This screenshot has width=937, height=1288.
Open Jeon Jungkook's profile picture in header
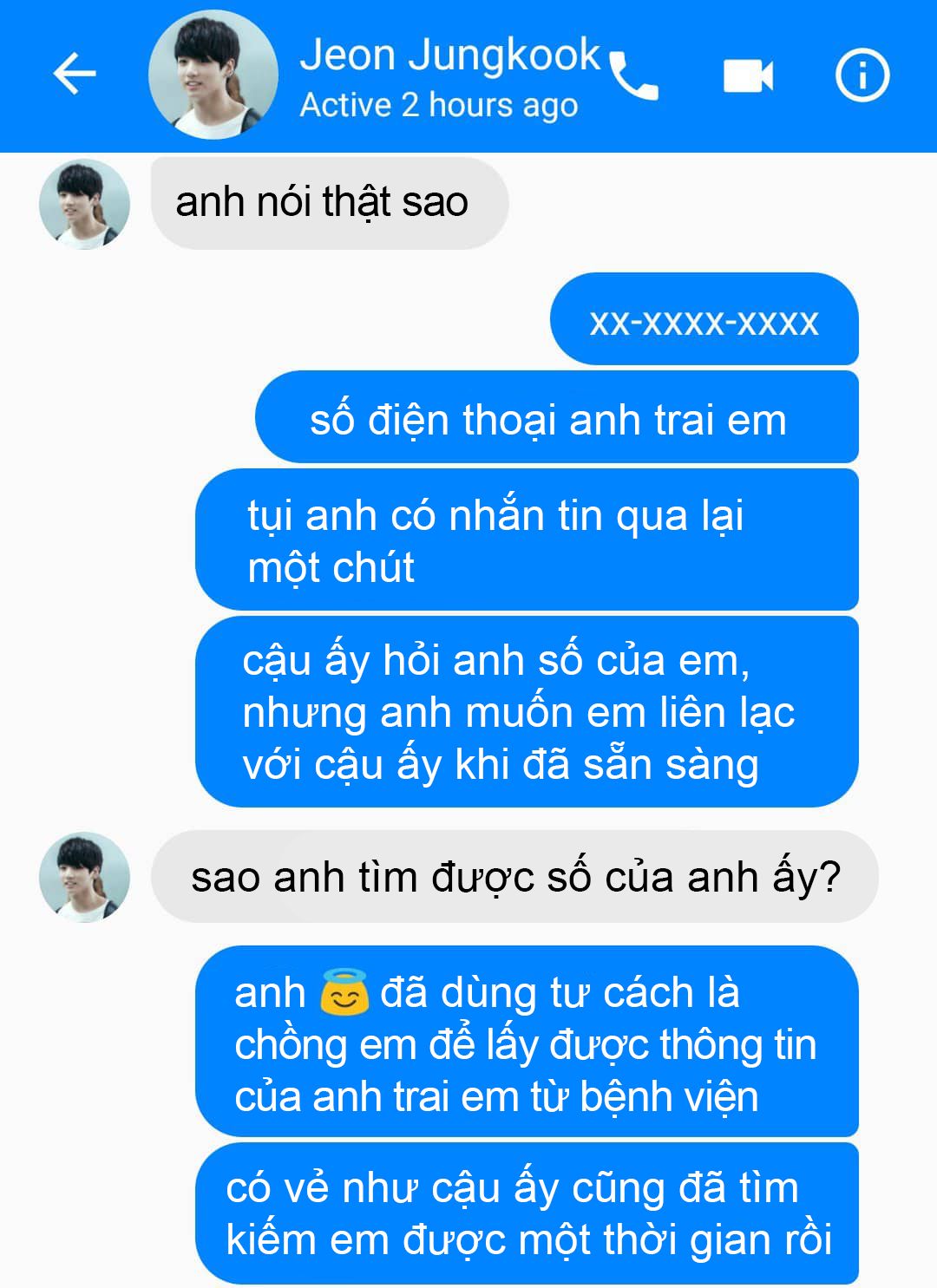(213, 75)
